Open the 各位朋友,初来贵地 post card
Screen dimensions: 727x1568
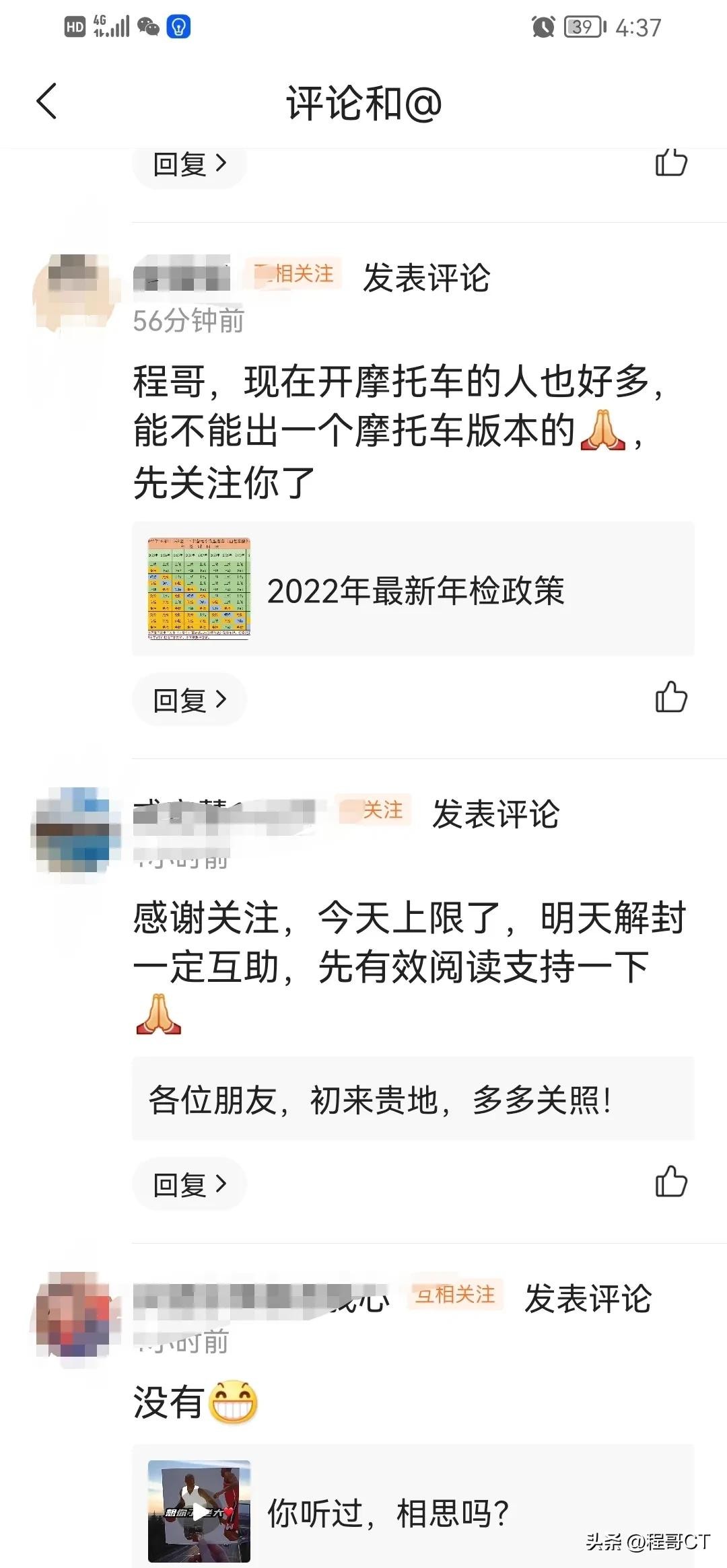pos(413,1100)
